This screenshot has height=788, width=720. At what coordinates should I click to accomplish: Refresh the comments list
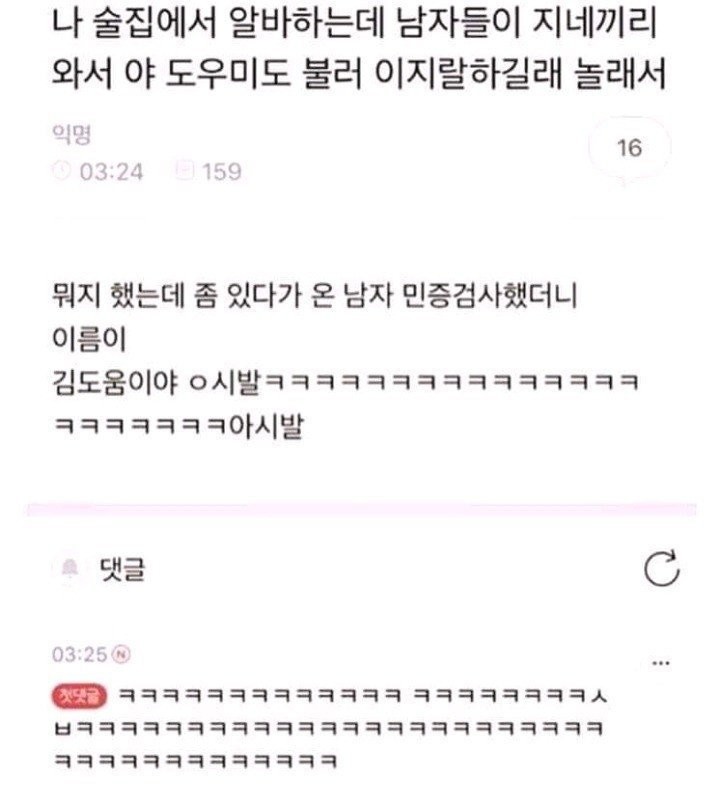point(661,568)
